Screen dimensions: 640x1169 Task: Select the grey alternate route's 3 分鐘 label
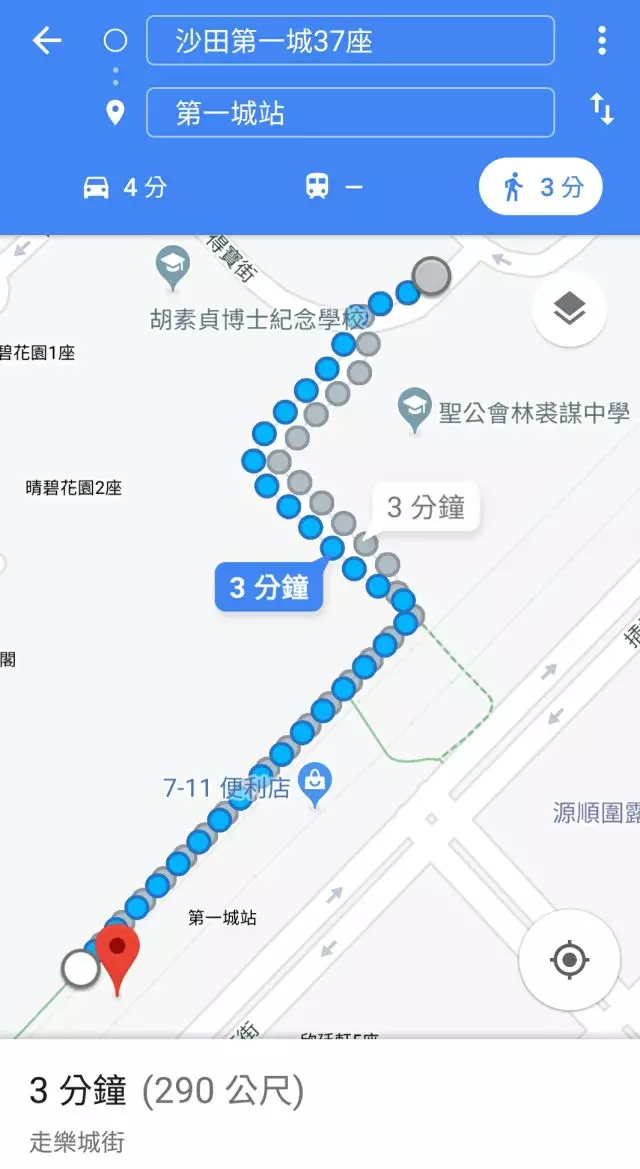pyautogui.click(x=426, y=508)
